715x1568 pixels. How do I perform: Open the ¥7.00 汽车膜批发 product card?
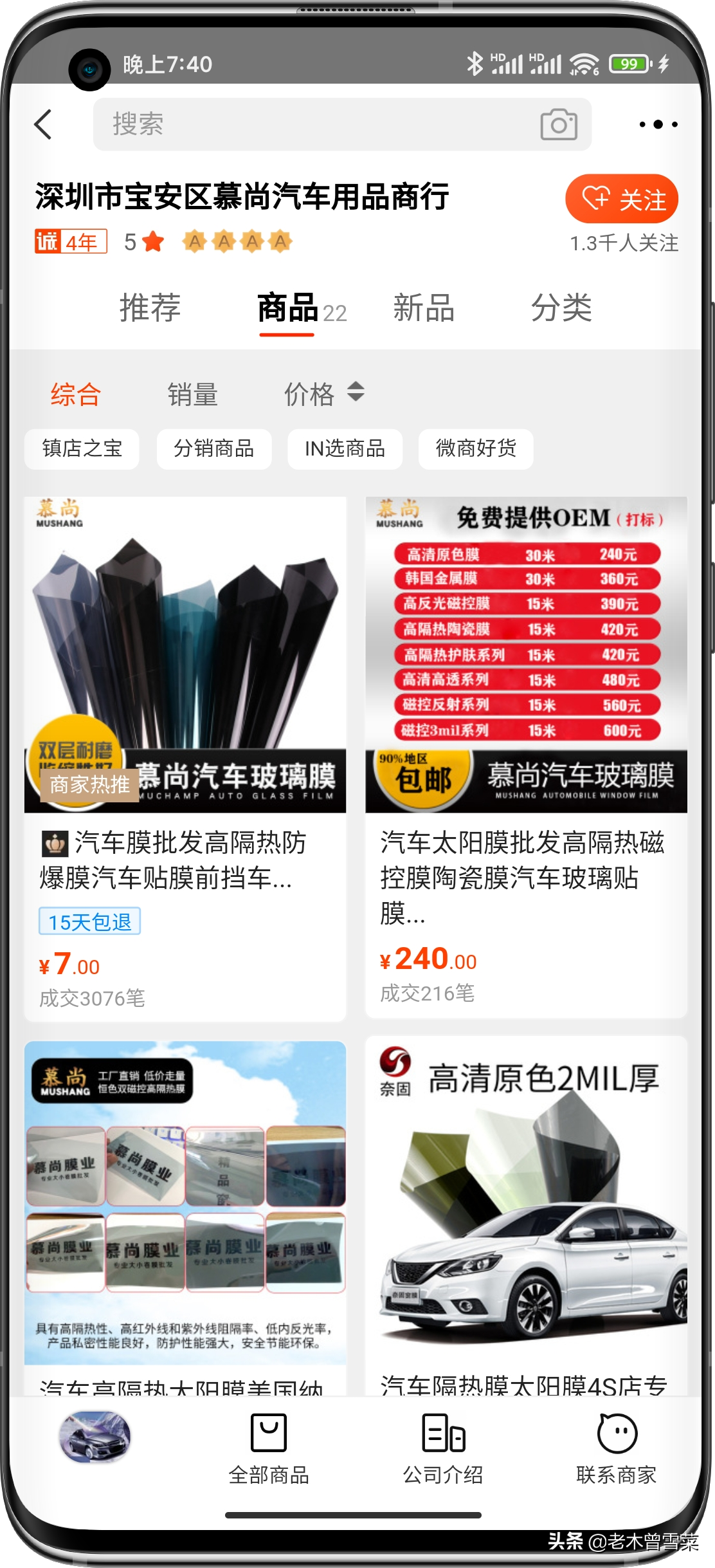click(185, 759)
